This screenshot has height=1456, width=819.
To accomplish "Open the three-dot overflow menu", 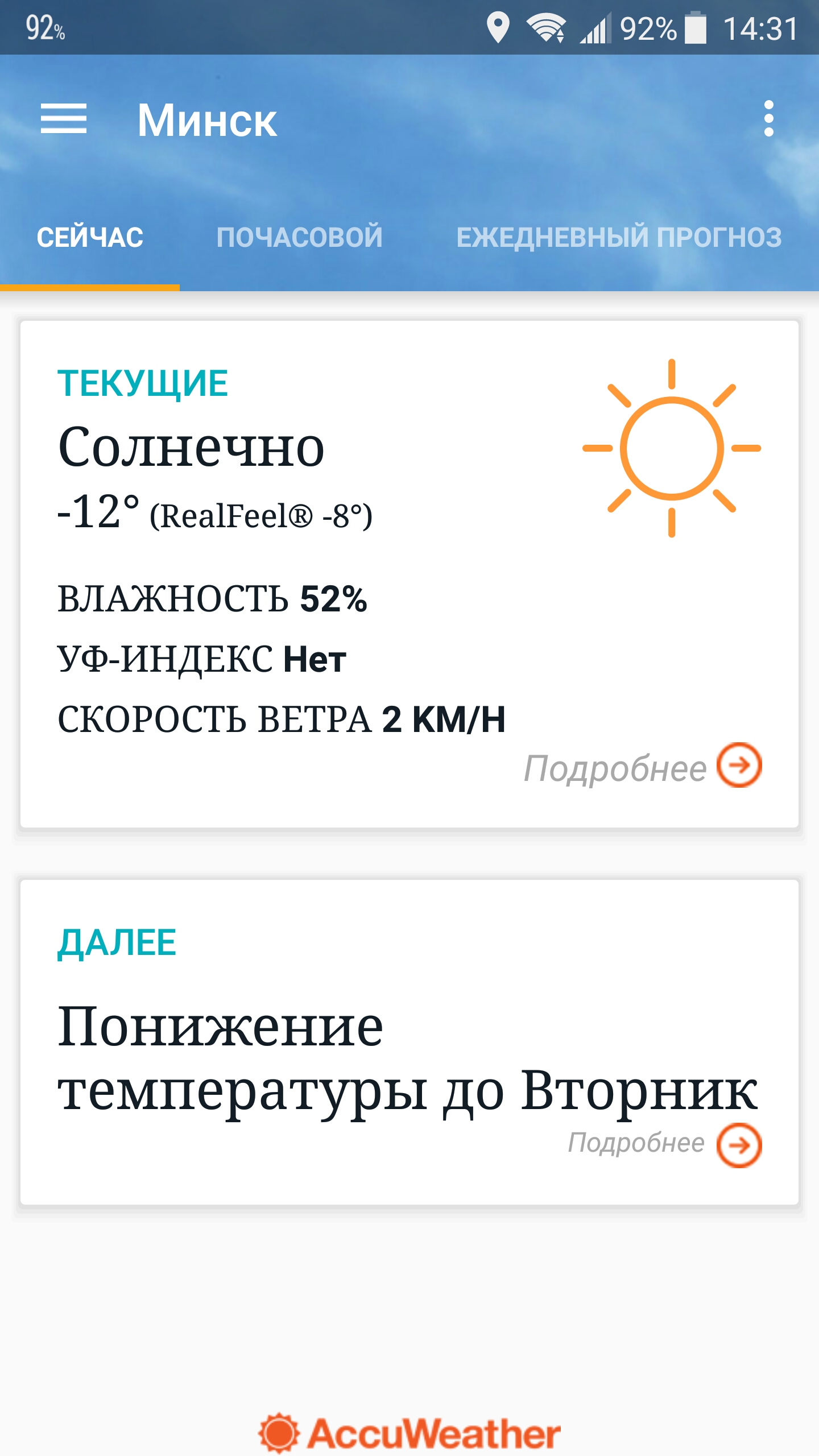I will tap(769, 119).
